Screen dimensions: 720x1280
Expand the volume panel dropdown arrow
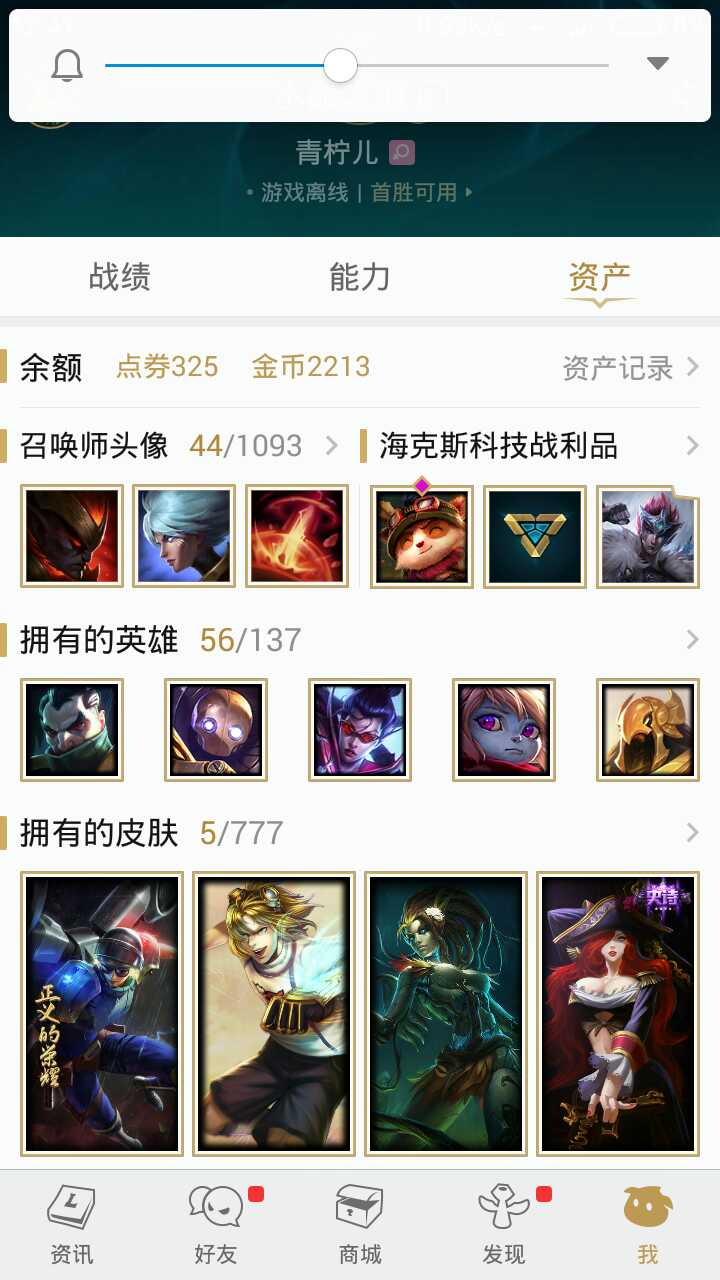coord(657,64)
